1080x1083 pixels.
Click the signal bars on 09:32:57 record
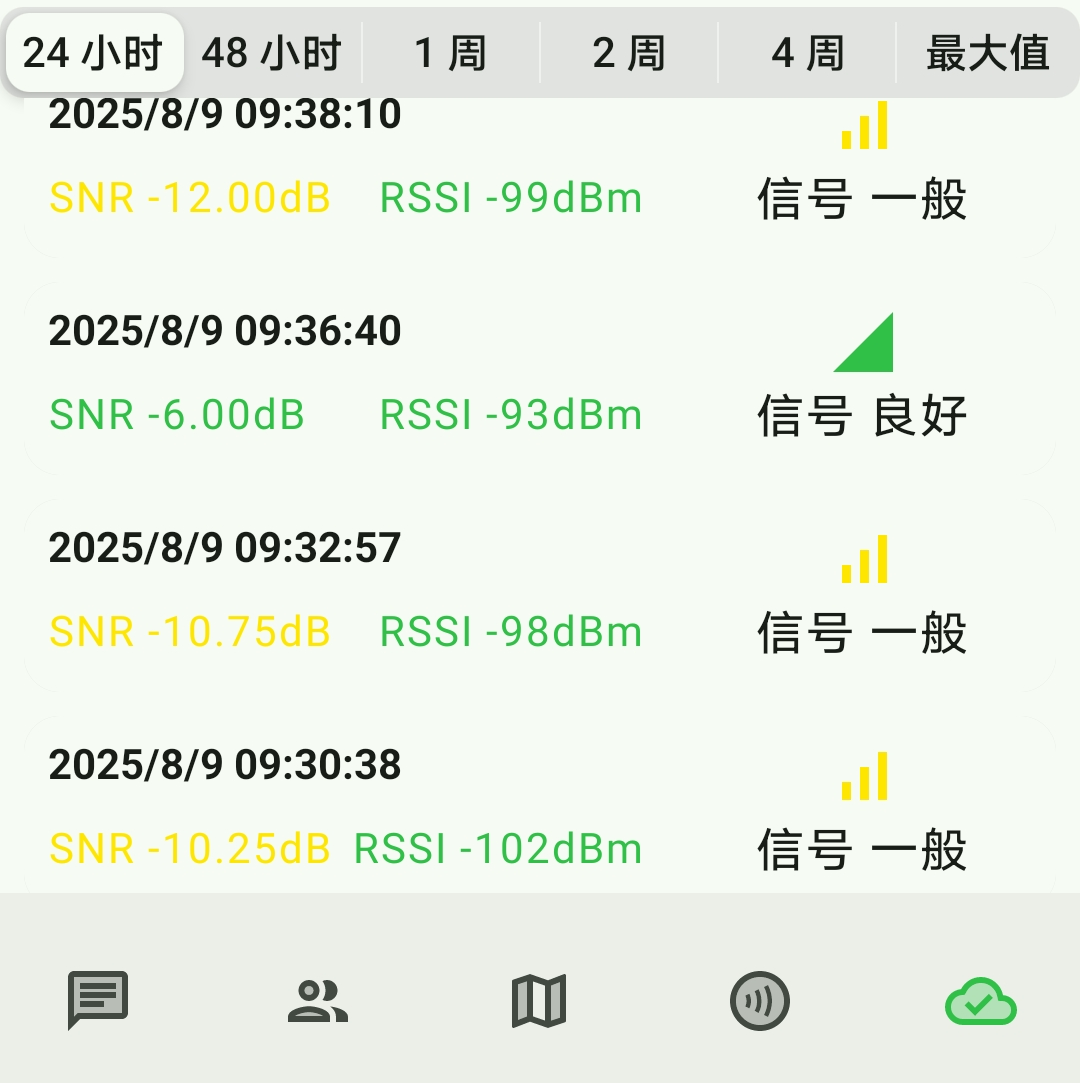pyautogui.click(x=862, y=560)
